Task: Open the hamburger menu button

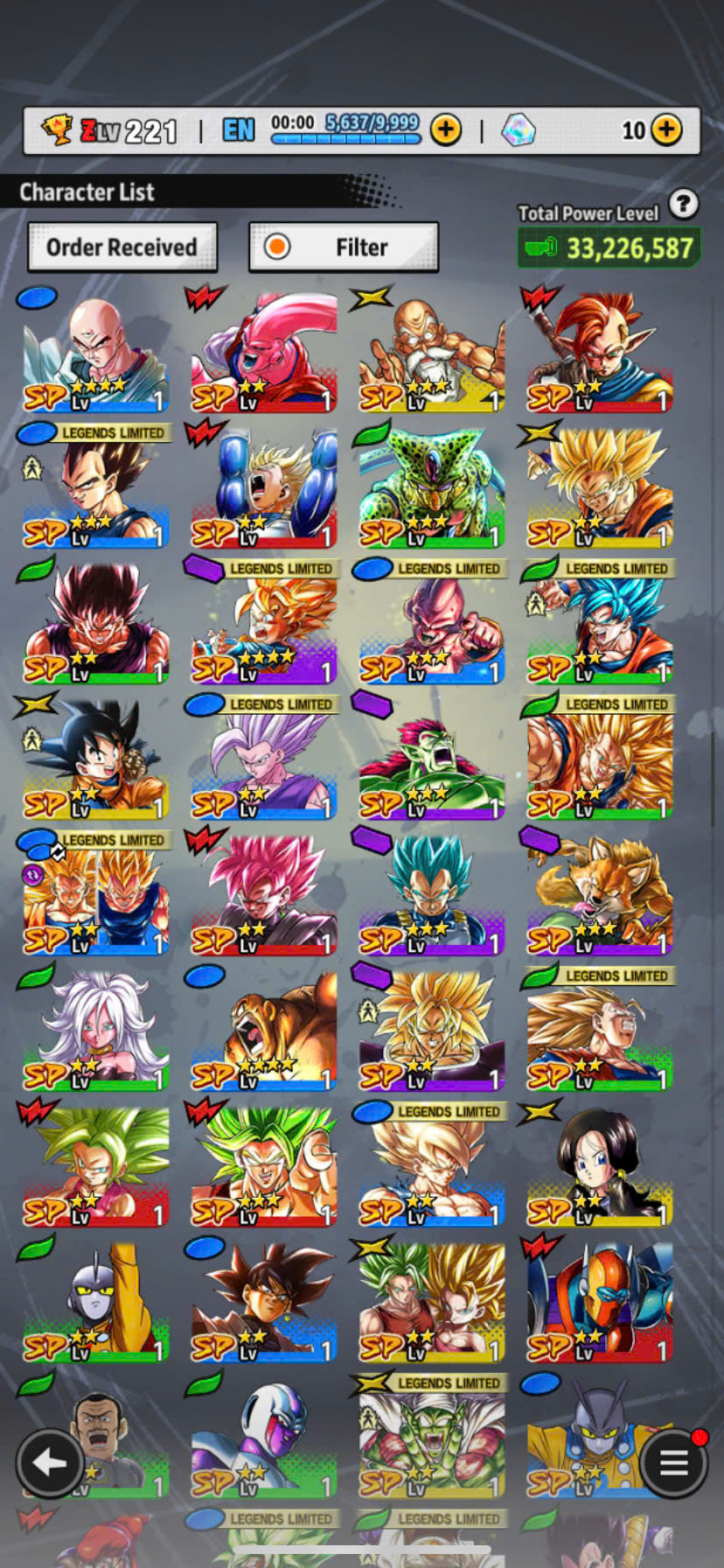Action: pyautogui.click(x=673, y=1461)
